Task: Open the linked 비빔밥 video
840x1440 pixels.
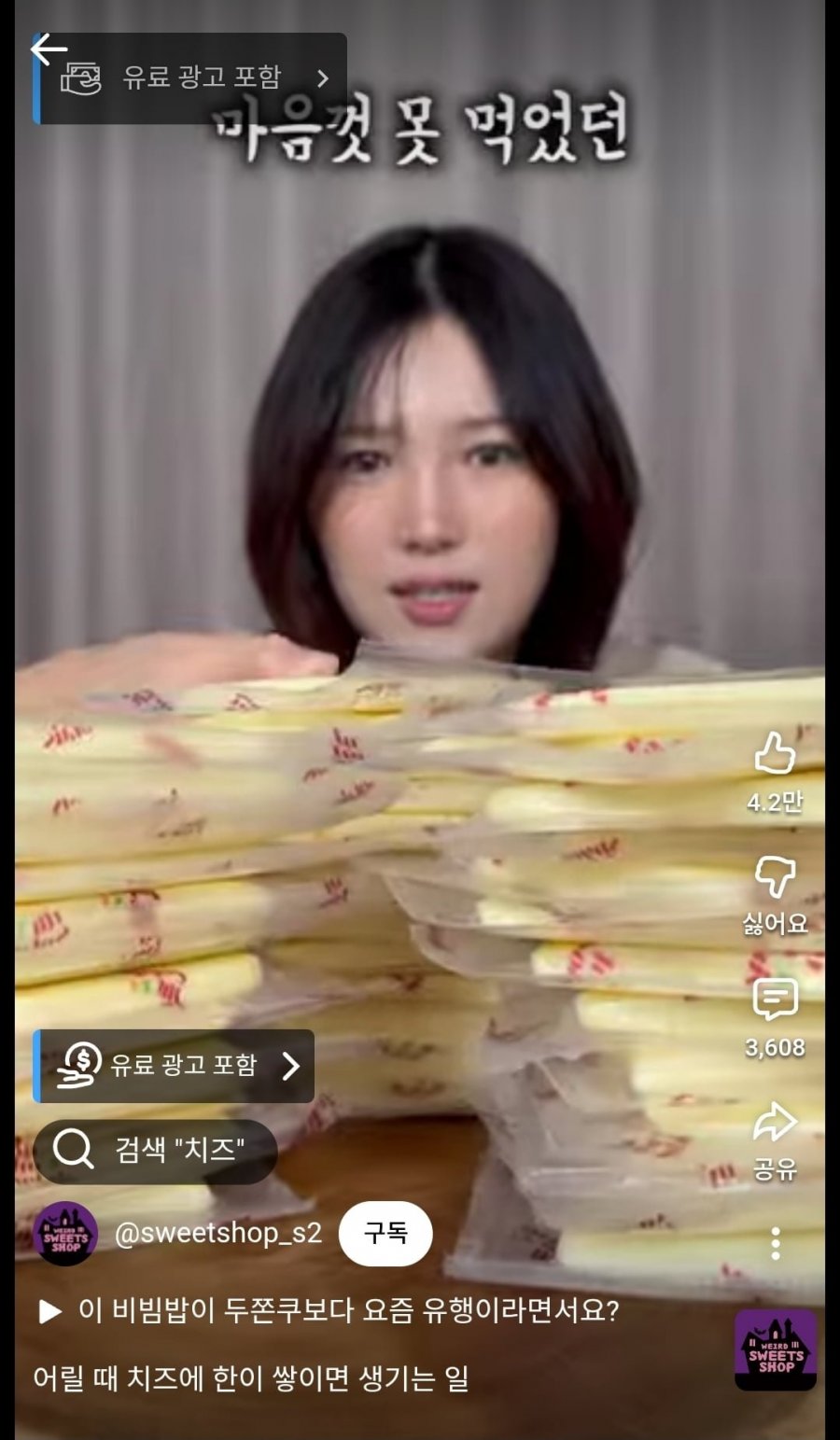Action: point(328,1310)
